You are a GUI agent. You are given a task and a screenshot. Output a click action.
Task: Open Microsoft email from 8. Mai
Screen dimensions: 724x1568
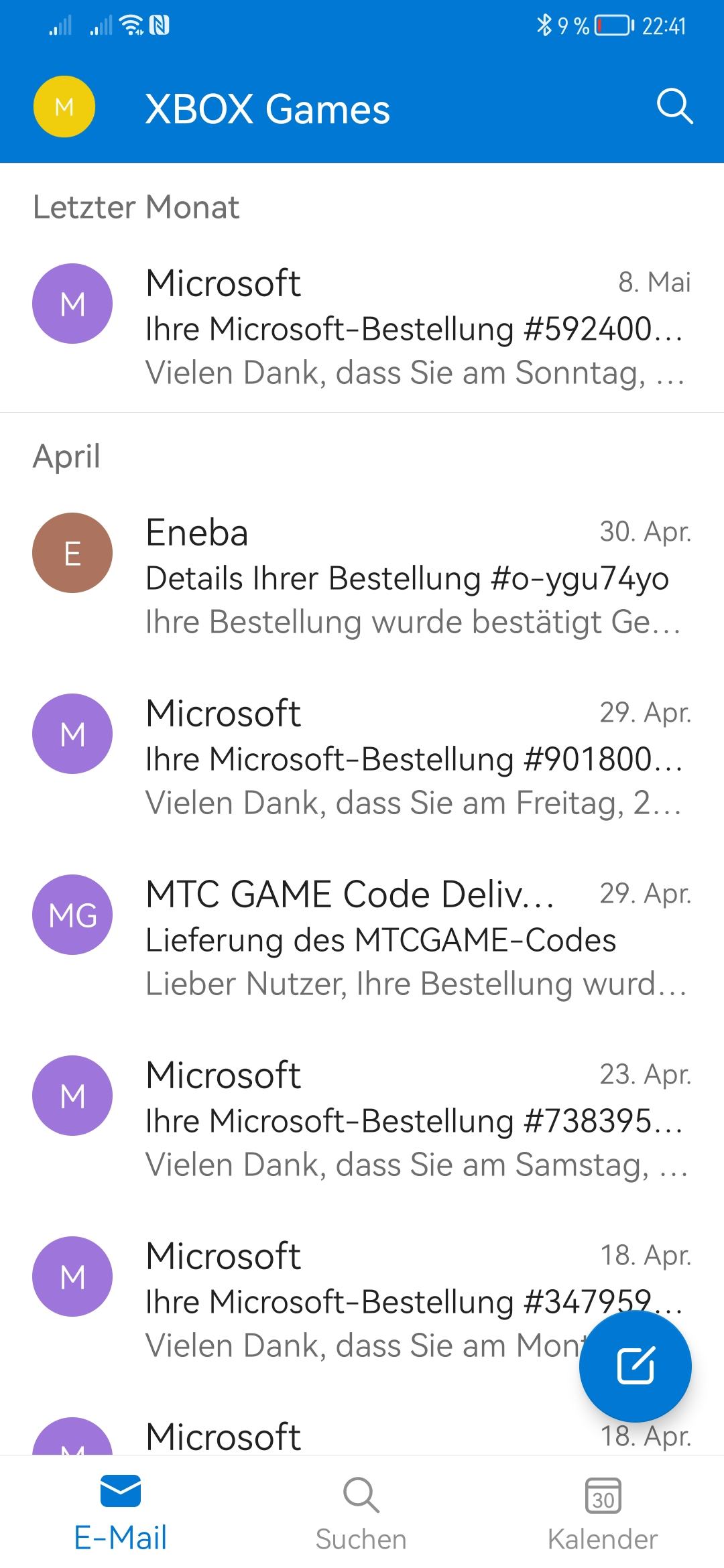pos(362,327)
